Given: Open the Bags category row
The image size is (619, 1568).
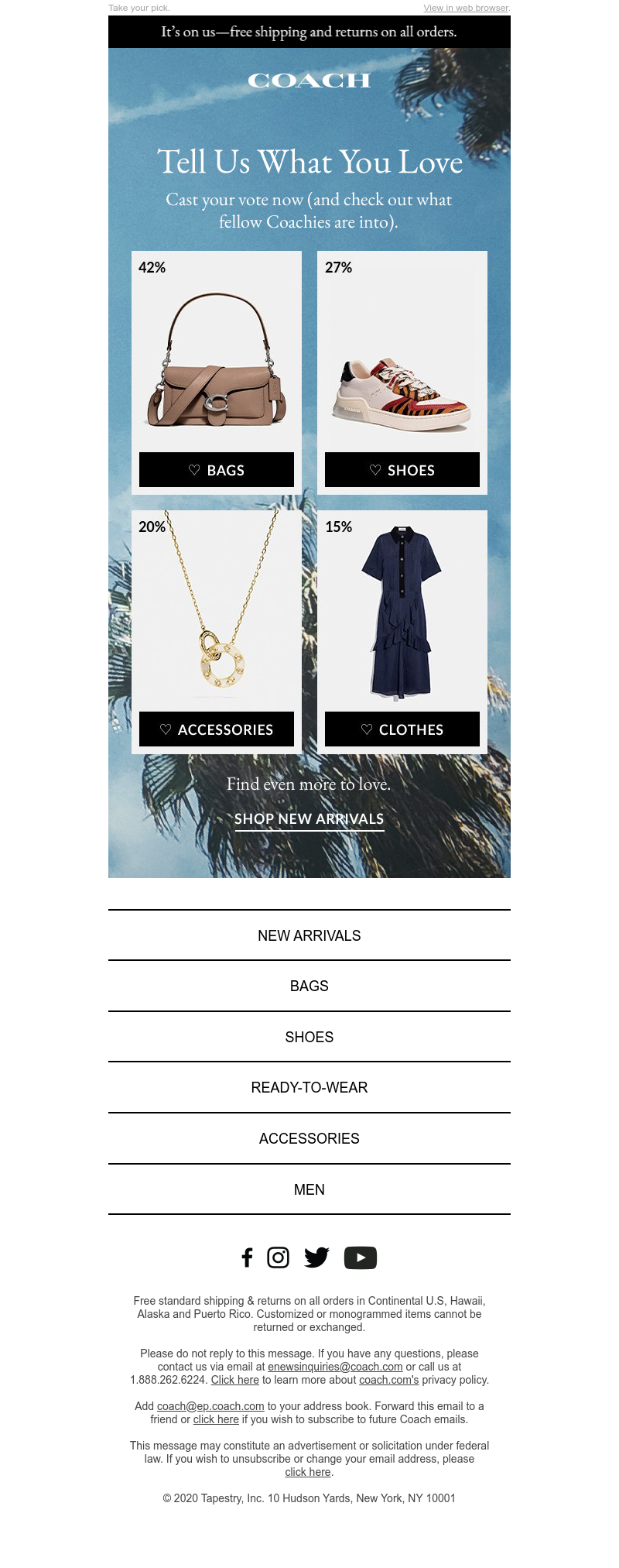Looking at the screenshot, I should (x=309, y=986).
